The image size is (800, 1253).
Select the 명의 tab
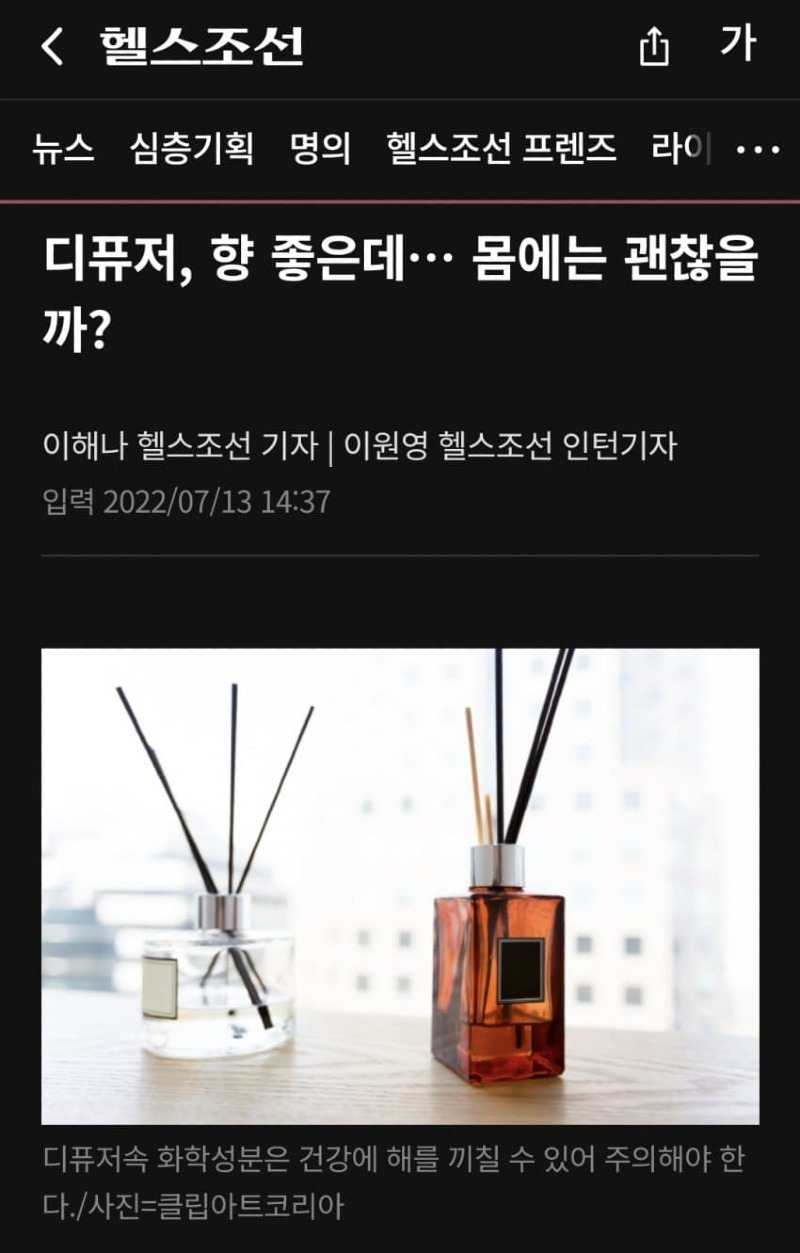pyautogui.click(x=320, y=150)
